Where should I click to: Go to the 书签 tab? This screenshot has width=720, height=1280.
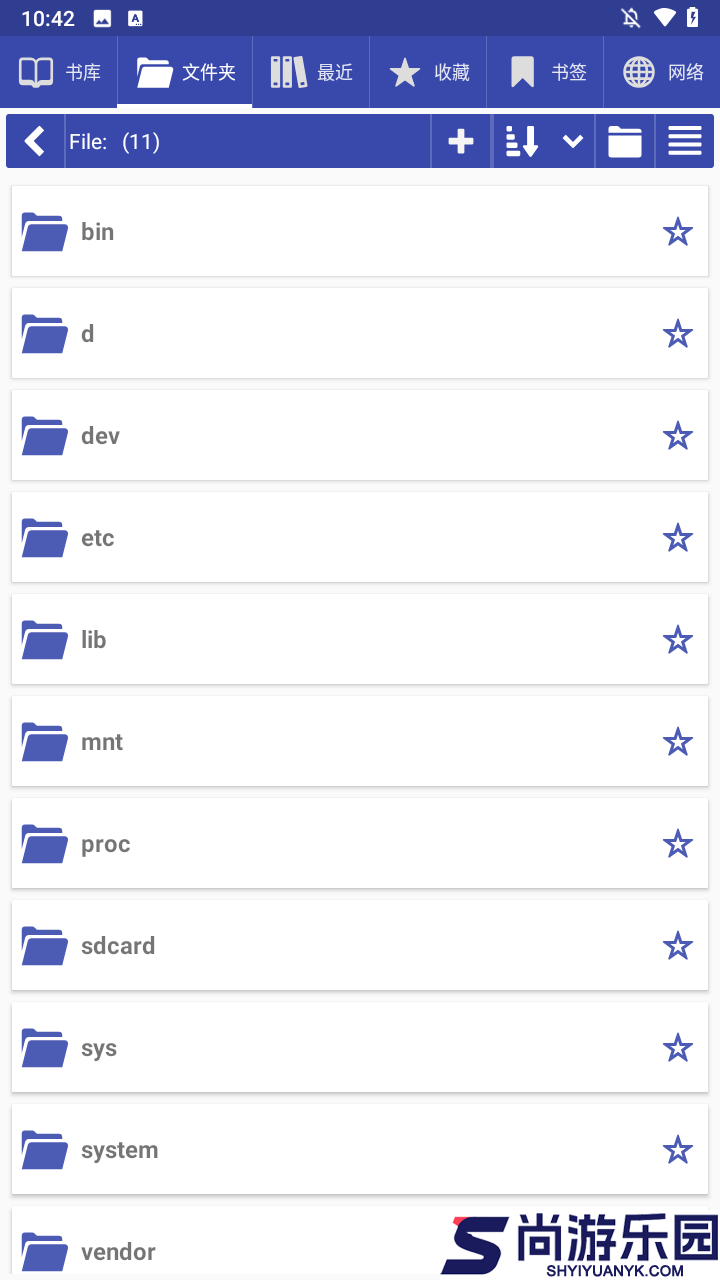tap(545, 72)
